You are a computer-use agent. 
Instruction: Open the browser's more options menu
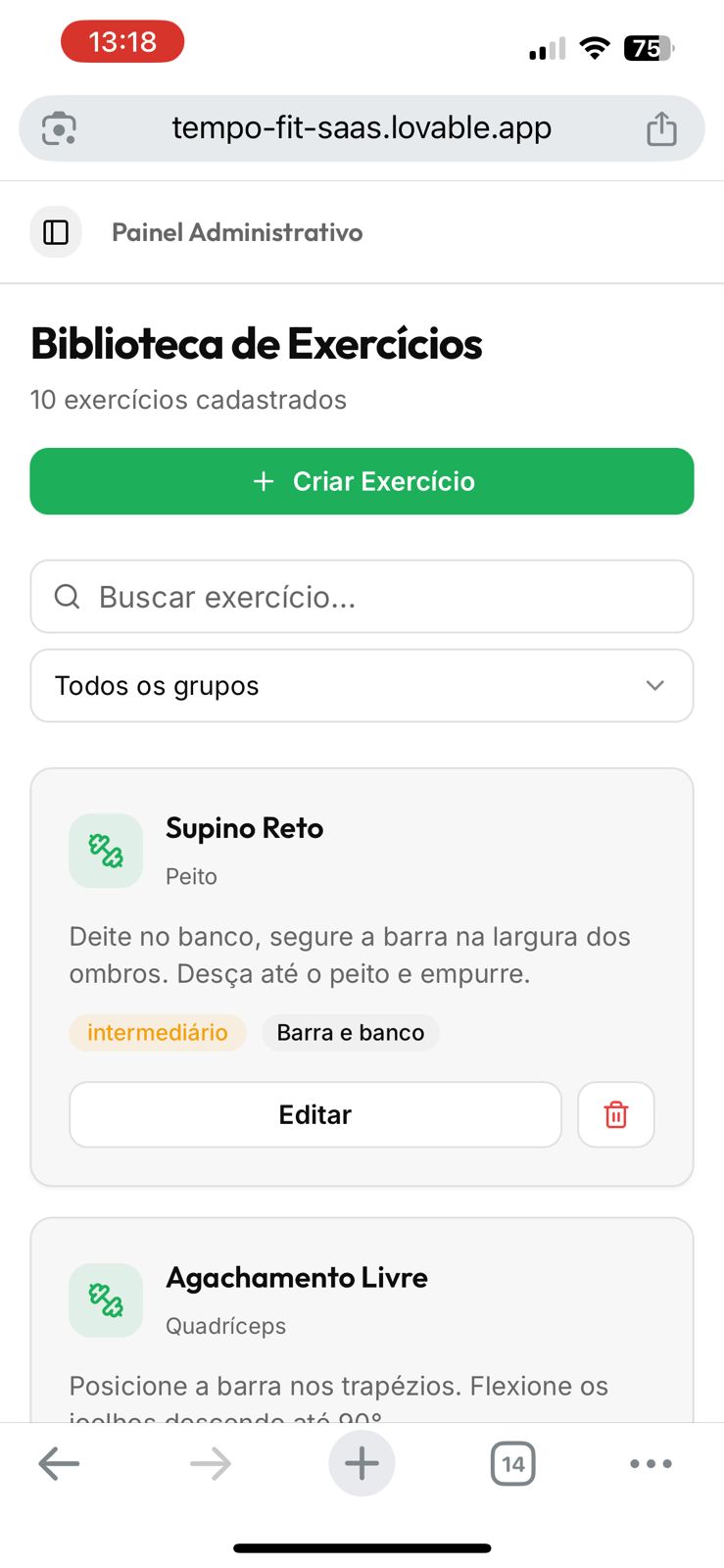click(x=651, y=1464)
